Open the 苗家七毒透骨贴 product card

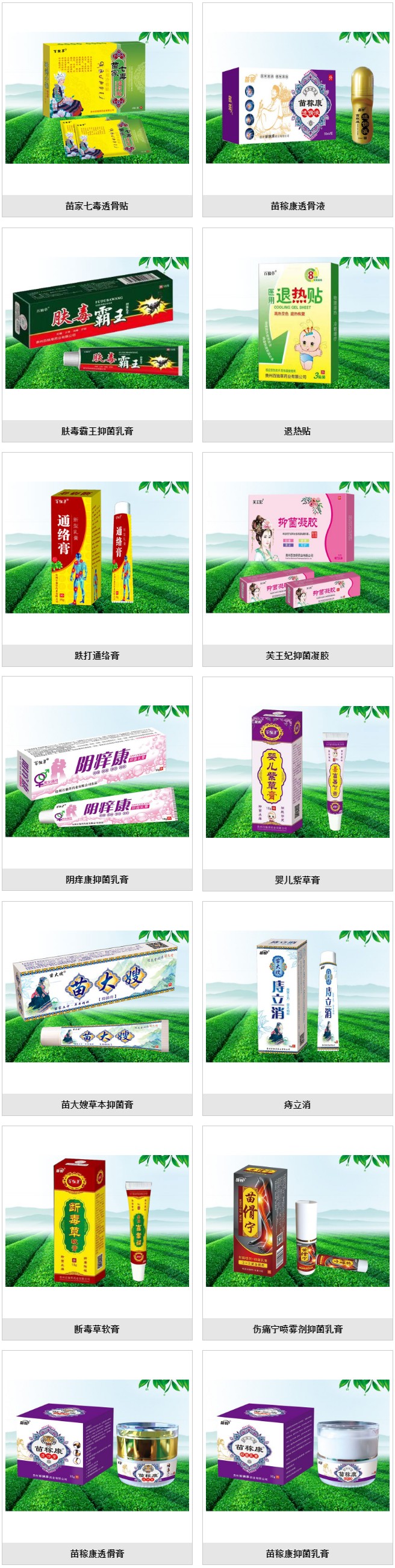point(97,98)
